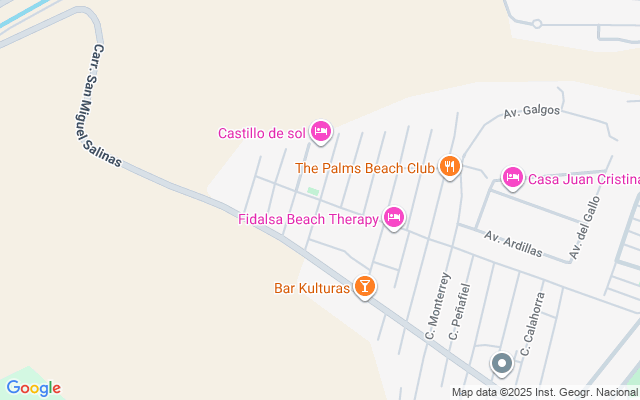
Task: Tap the Casa Juan Cristina lodging pin
Action: [x=512, y=177]
